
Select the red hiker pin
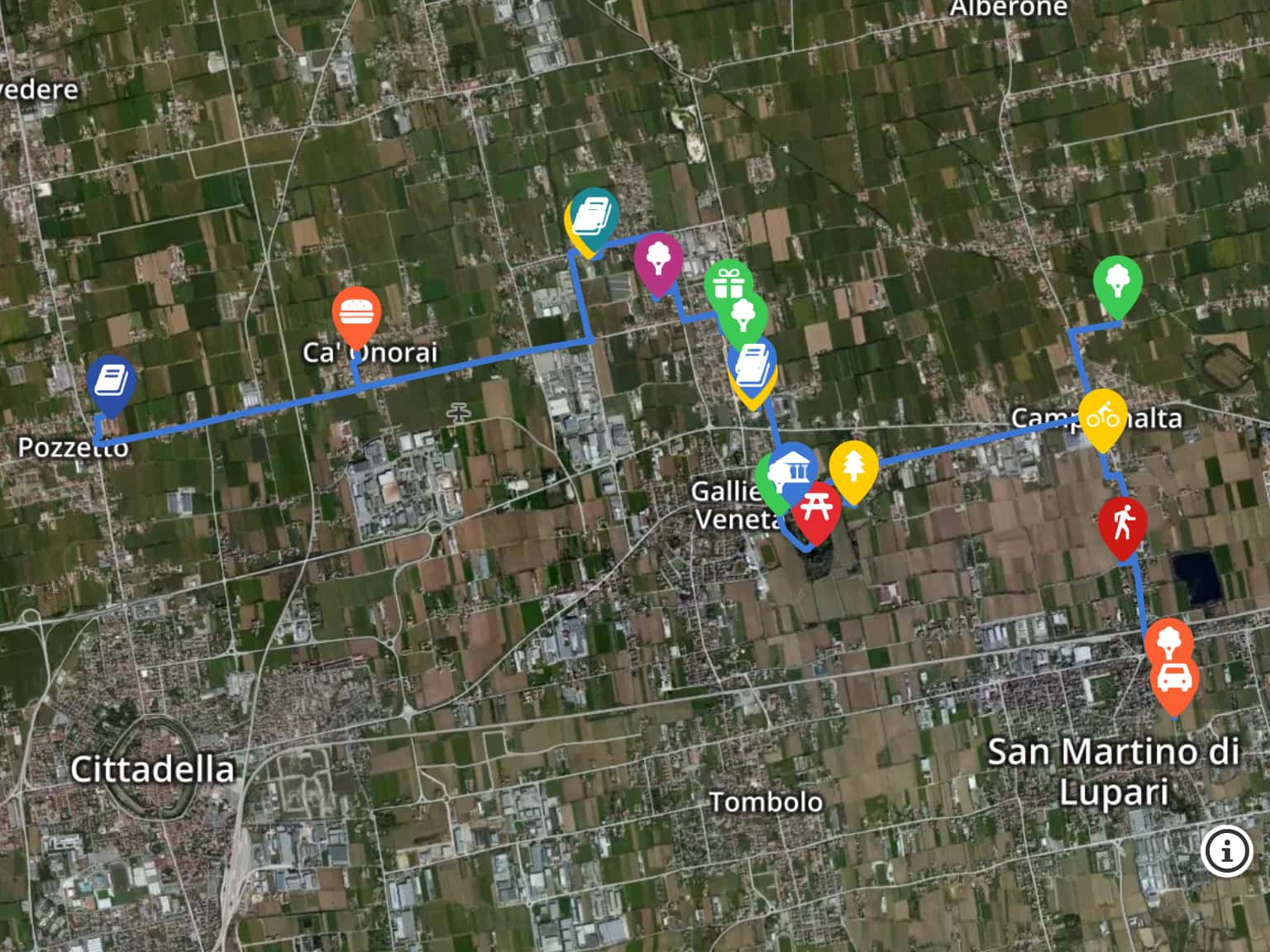(1122, 522)
